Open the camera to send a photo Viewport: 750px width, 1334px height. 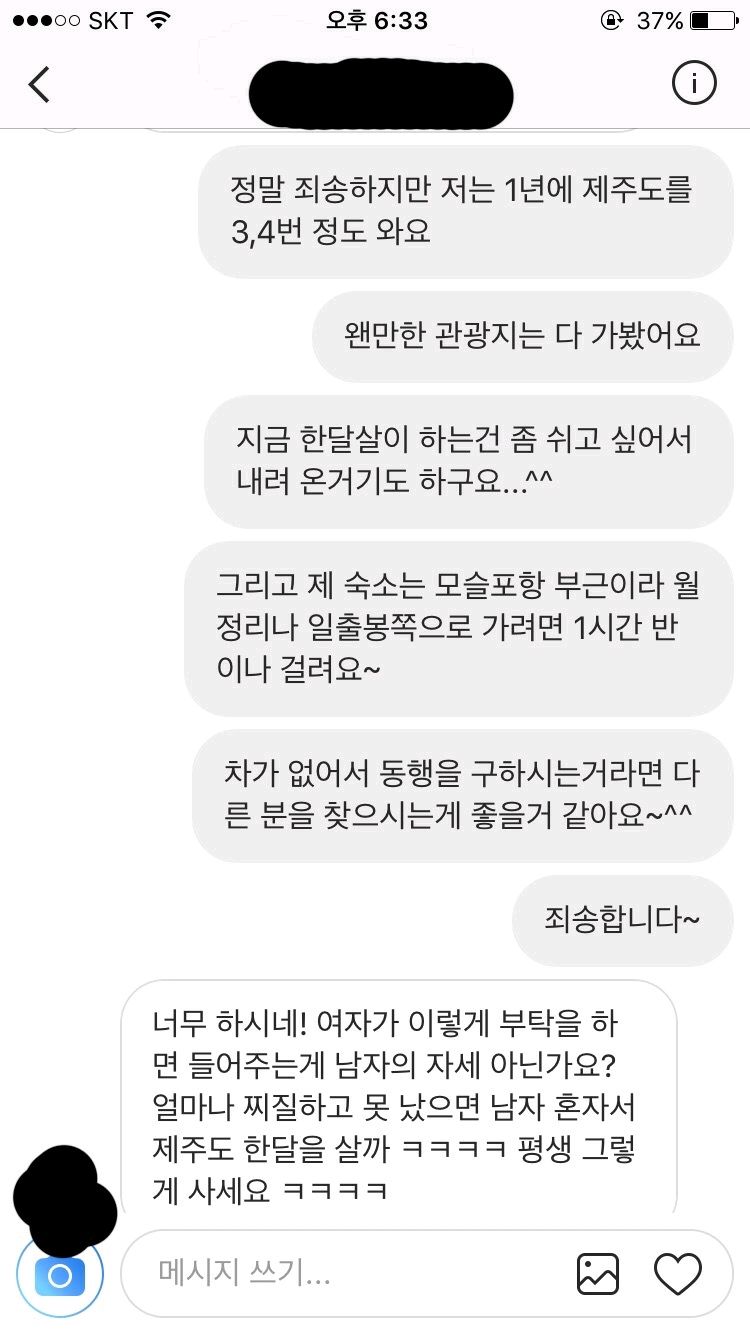tap(60, 1276)
